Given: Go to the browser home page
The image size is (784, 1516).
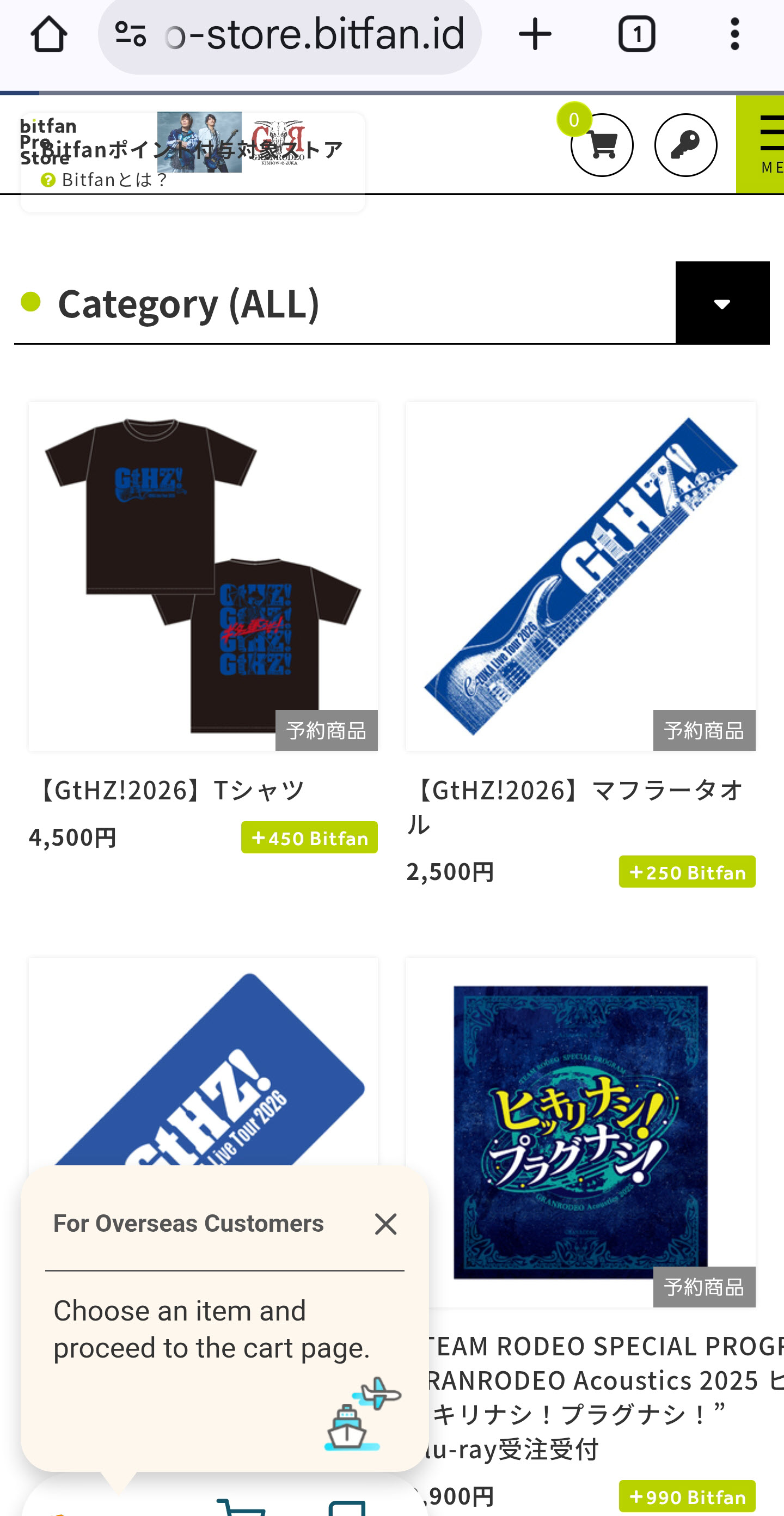Looking at the screenshot, I should click(x=48, y=35).
